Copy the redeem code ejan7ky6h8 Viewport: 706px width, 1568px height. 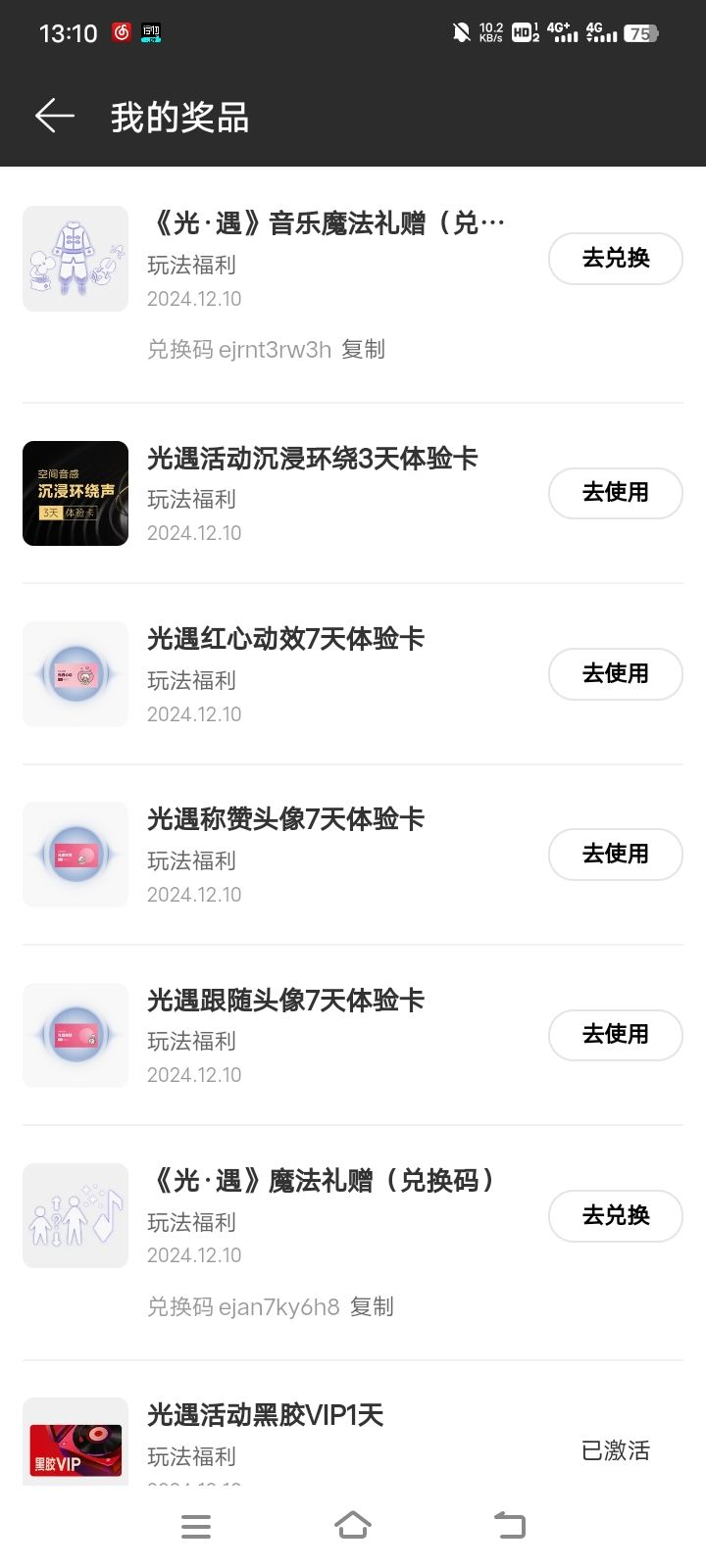[x=372, y=1307]
